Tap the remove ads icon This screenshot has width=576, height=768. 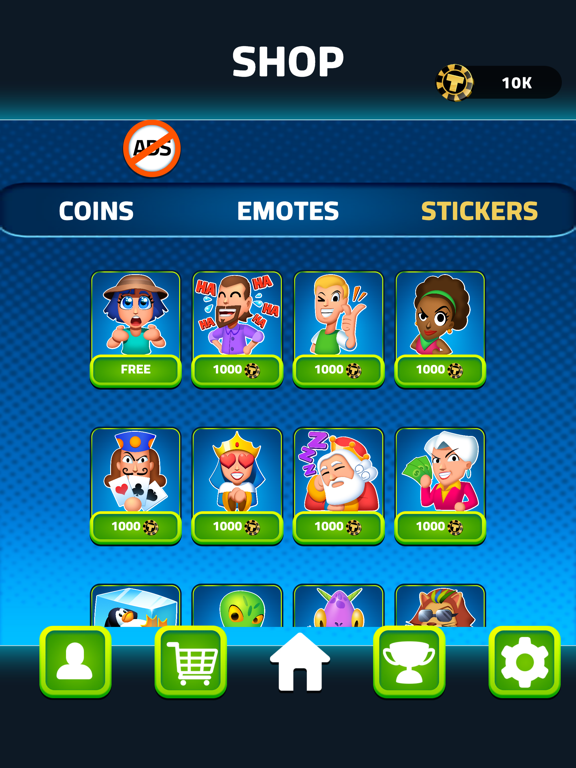pyautogui.click(x=152, y=148)
